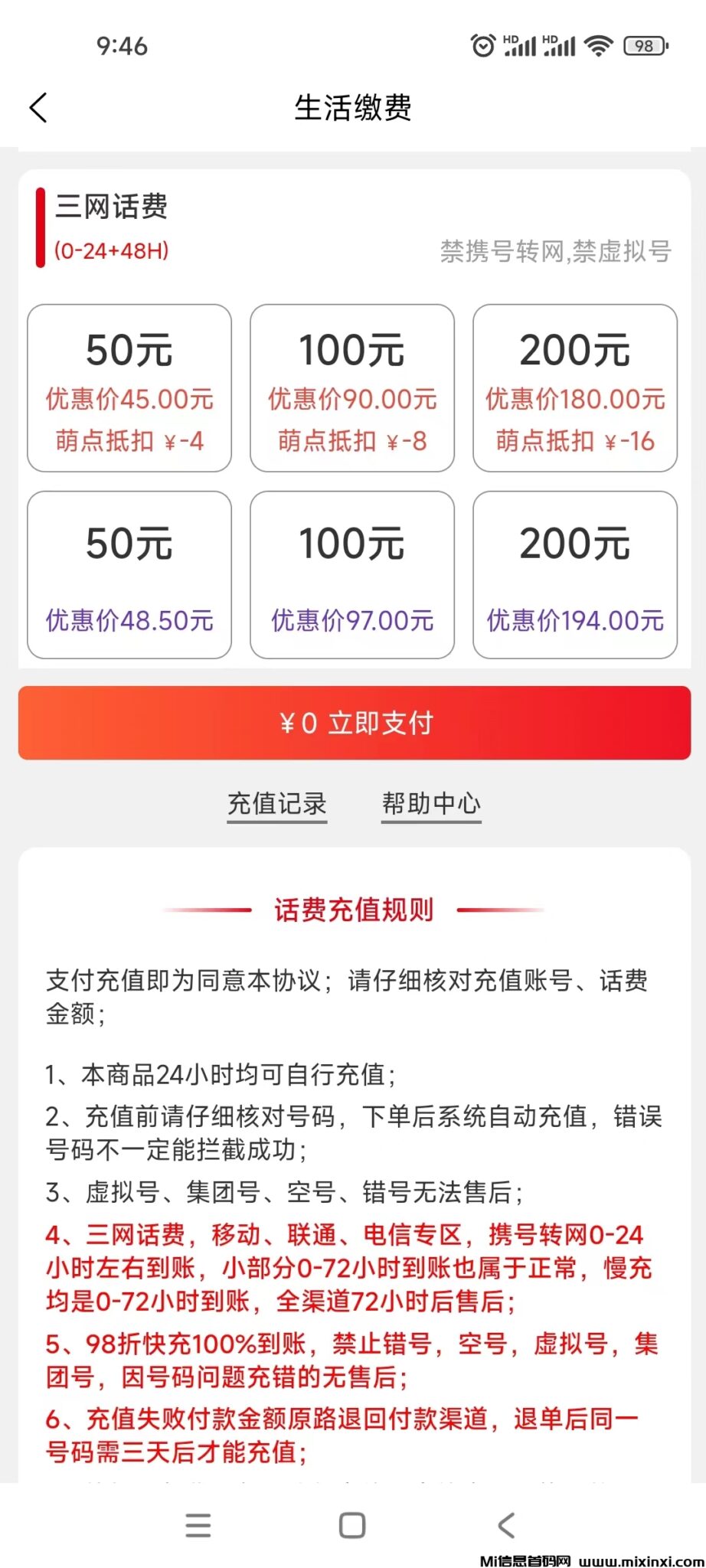Go back from the 生活缴费 page
The height and width of the screenshot is (1568, 706).
(38, 108)
